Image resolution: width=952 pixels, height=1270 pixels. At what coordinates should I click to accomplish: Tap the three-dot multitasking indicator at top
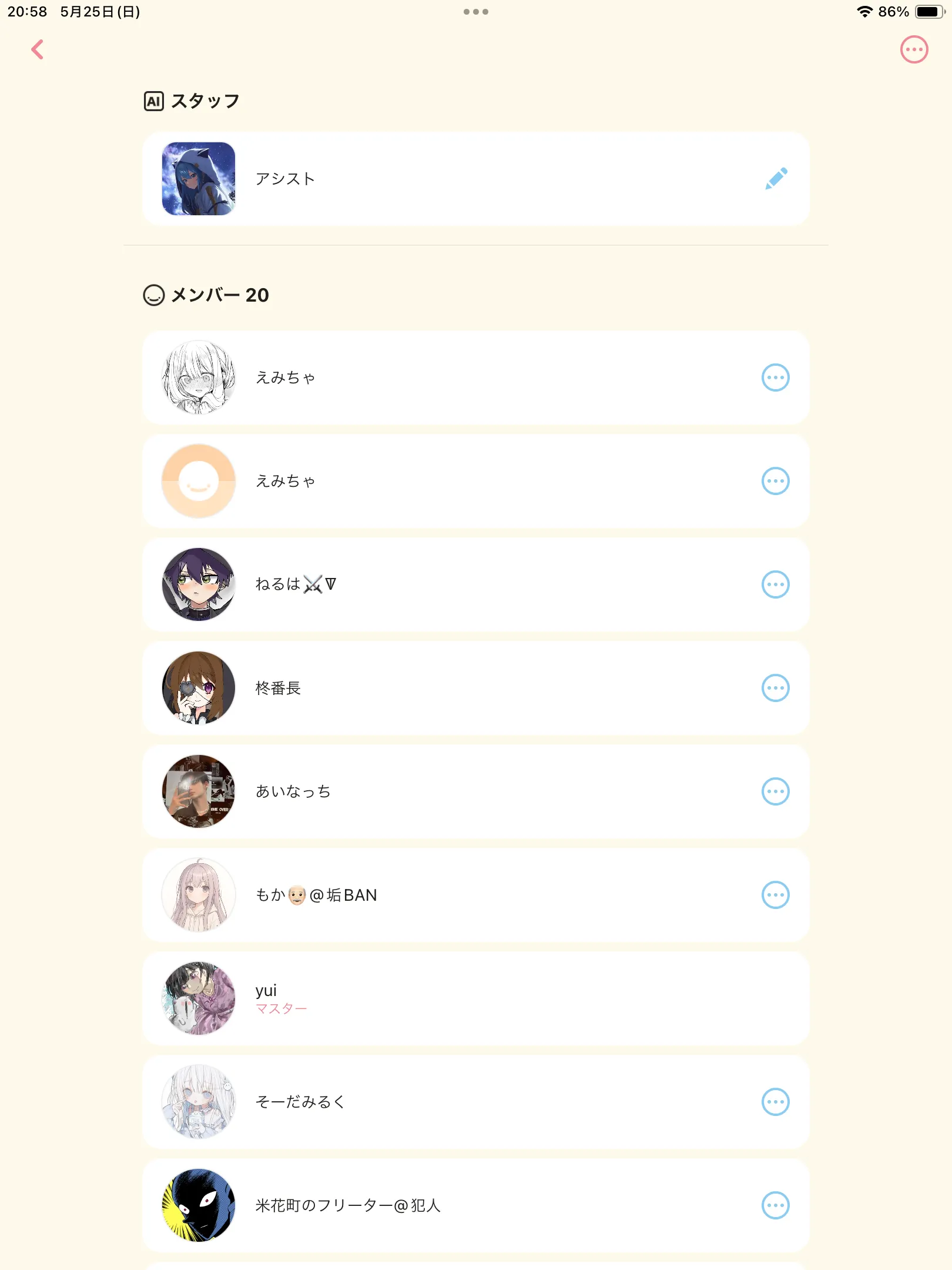[x=476, y=12]
